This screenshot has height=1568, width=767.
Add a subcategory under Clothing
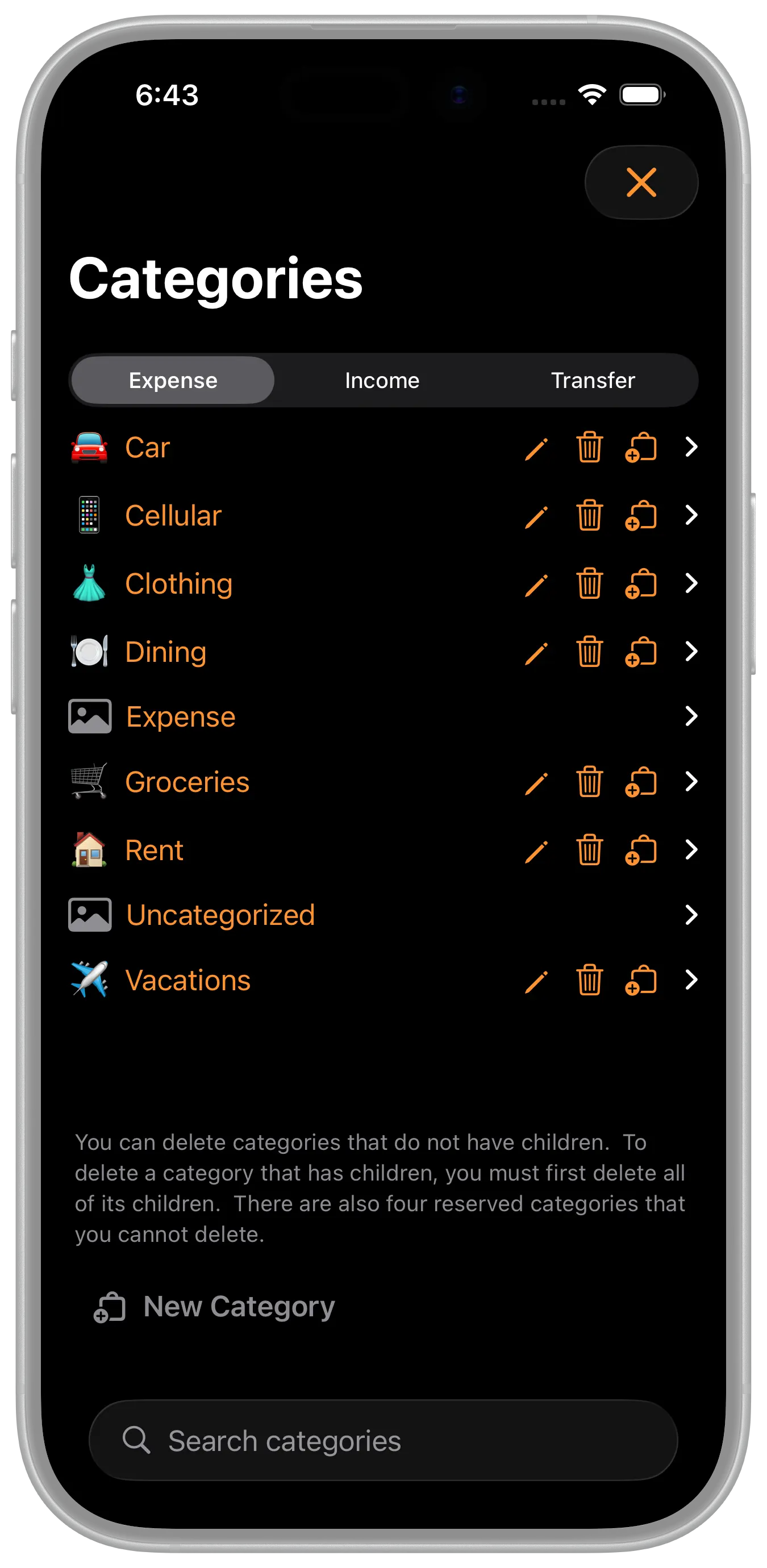point(640,585)
